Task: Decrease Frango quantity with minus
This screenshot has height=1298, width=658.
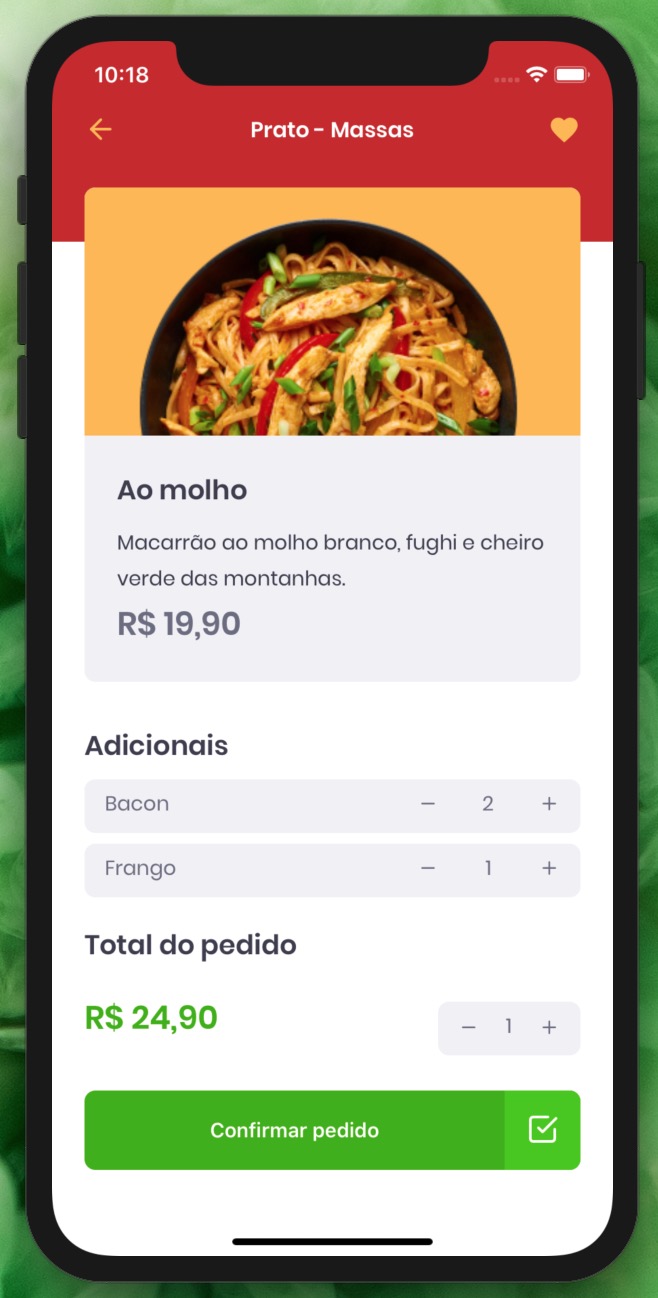Action: (428, 869)
